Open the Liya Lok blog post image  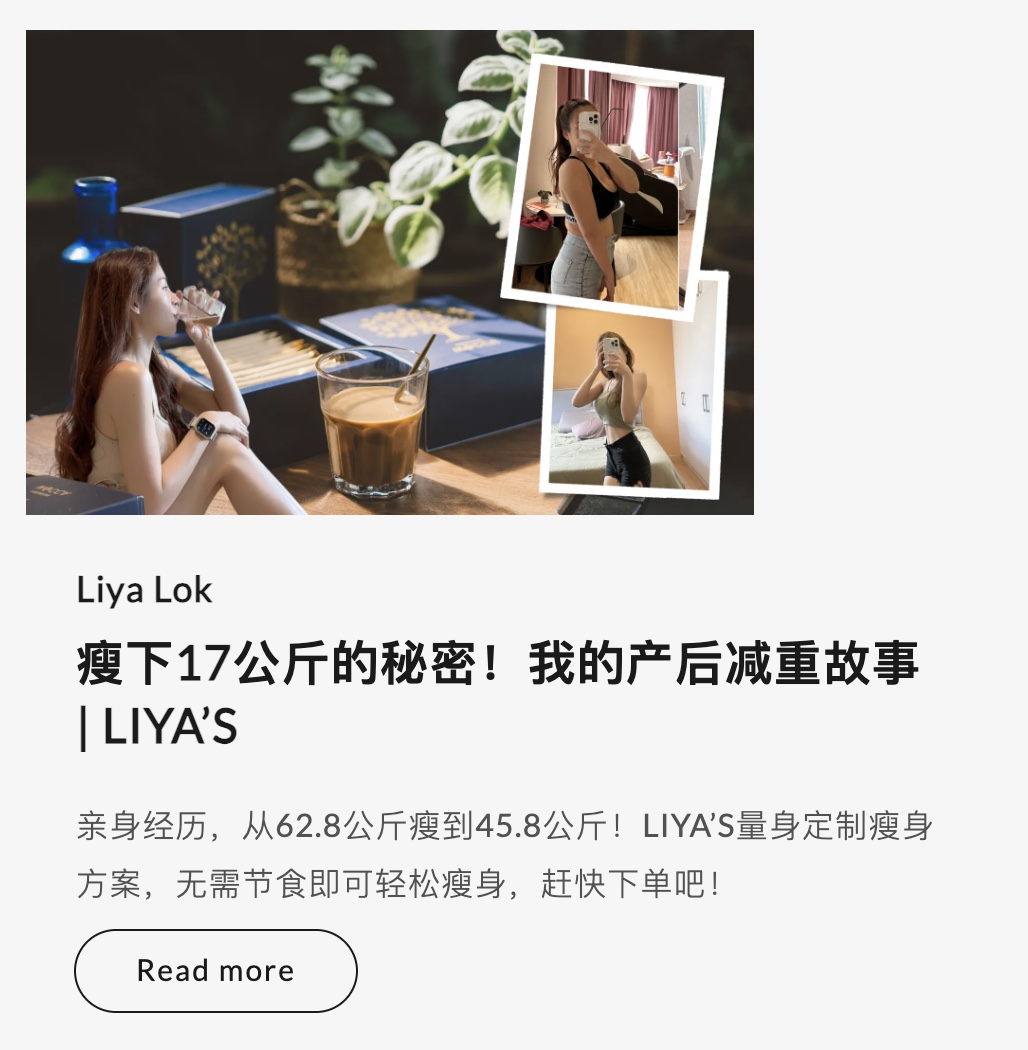390,273
